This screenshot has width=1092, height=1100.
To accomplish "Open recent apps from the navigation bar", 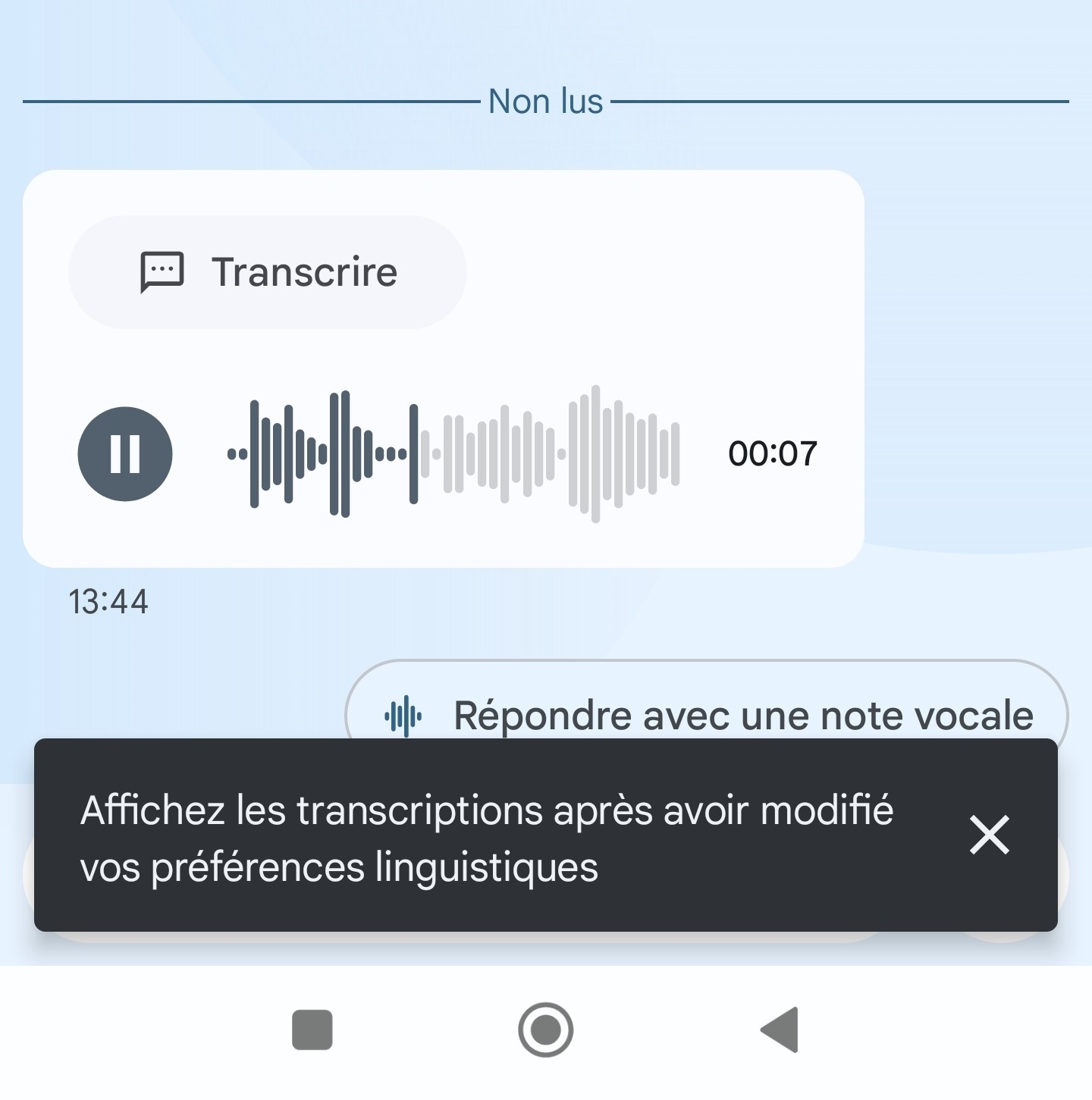I will tap(312, 1029).
